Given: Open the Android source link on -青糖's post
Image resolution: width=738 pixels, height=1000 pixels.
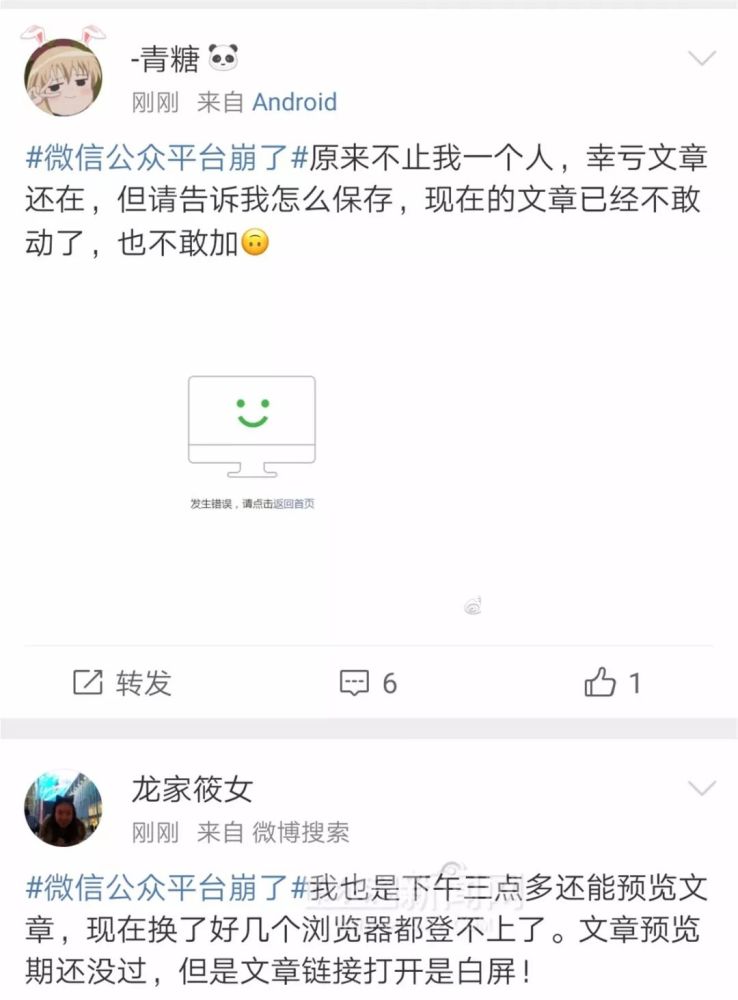Looking at the screenshot, I should point(294,102).
